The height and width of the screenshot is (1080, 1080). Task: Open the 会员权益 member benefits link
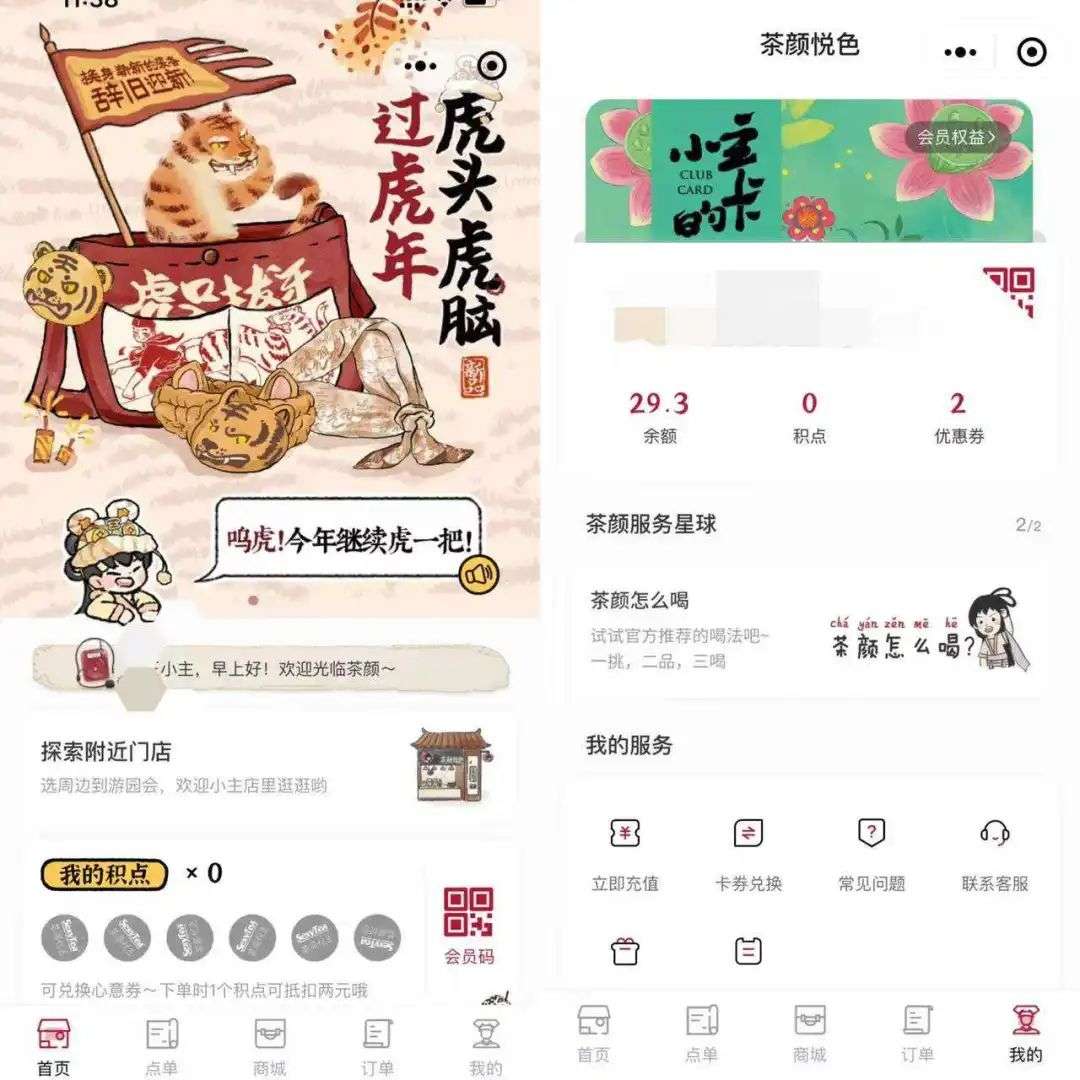957,138
